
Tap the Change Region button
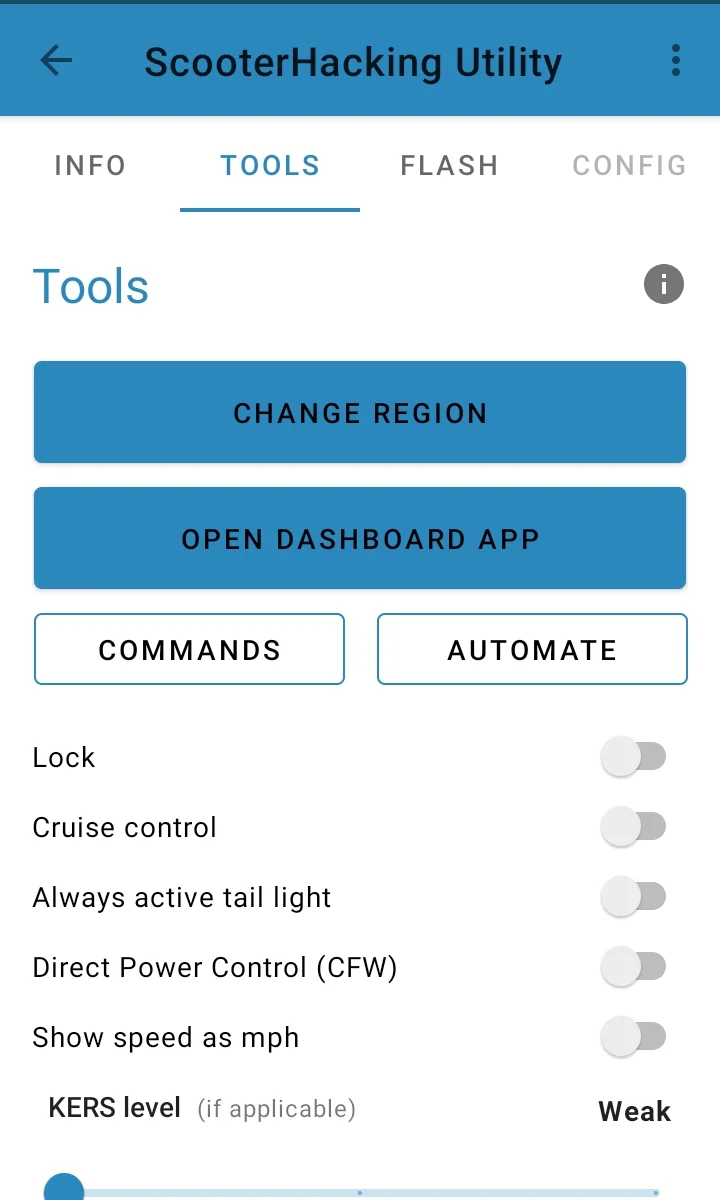click(360, 413)
